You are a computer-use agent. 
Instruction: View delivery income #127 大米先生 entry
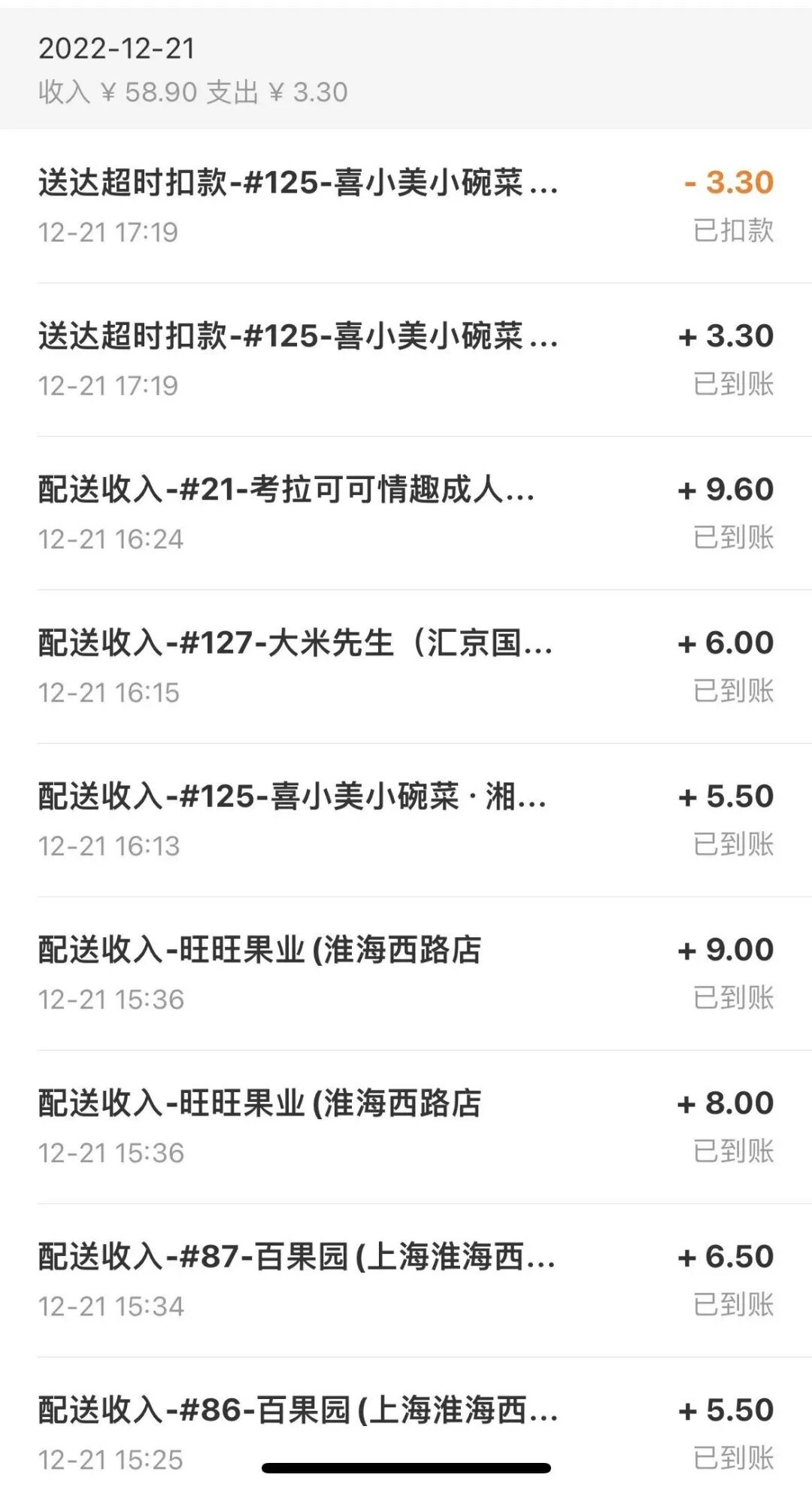click(x=406, y=666)
